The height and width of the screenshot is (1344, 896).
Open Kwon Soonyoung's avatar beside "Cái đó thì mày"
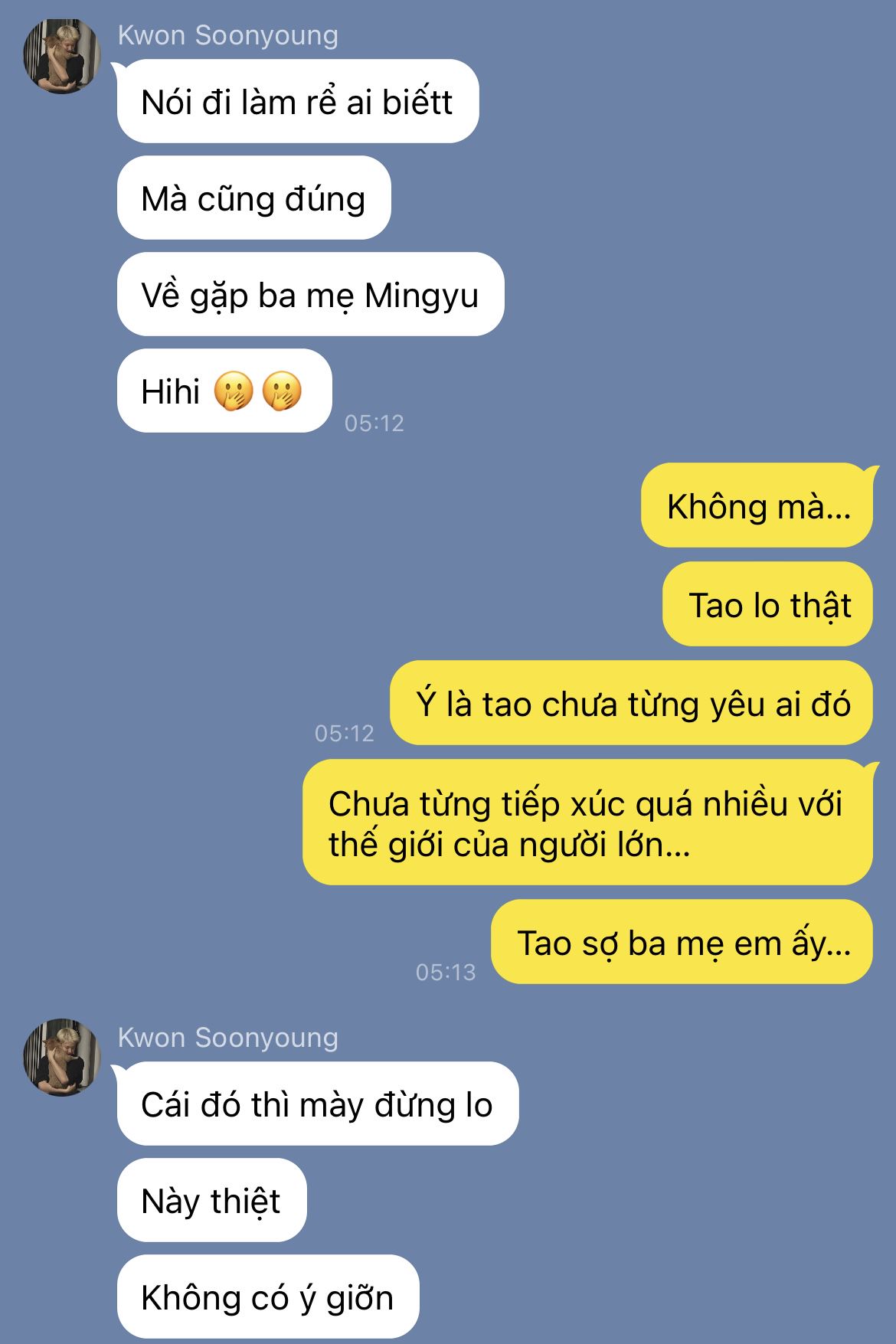tap(62, 1058)
